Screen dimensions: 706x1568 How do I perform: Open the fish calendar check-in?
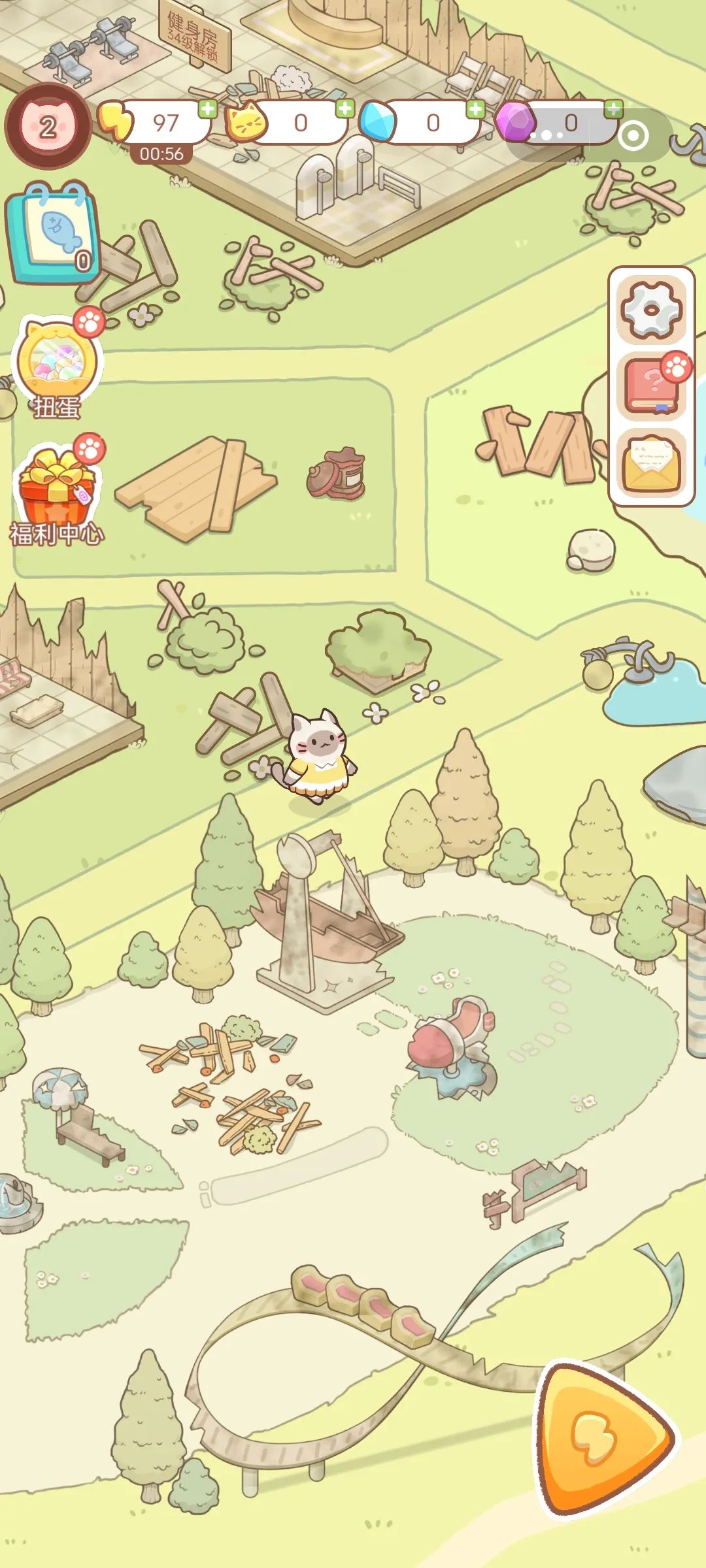[x=52, y=232]
